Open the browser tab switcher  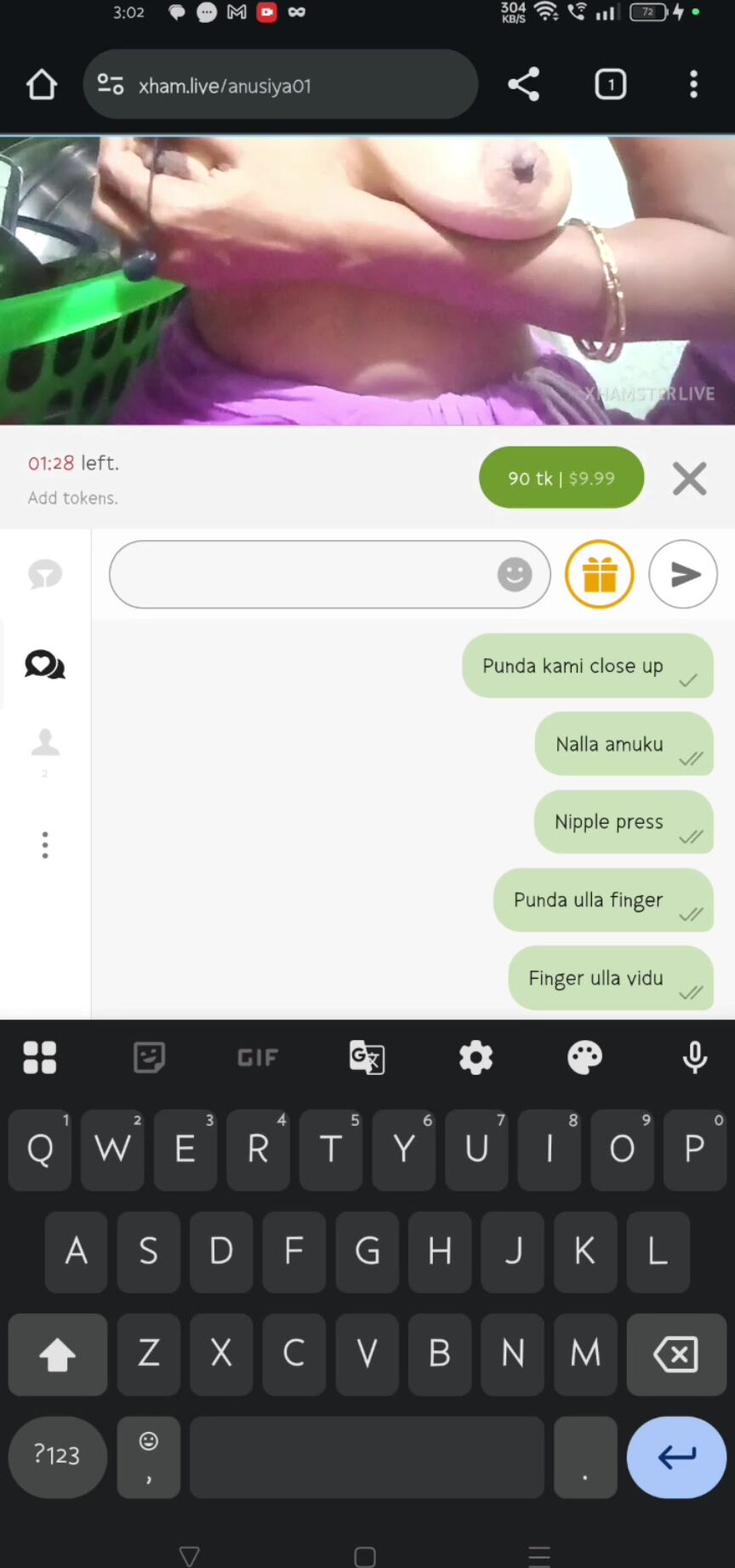610,84
